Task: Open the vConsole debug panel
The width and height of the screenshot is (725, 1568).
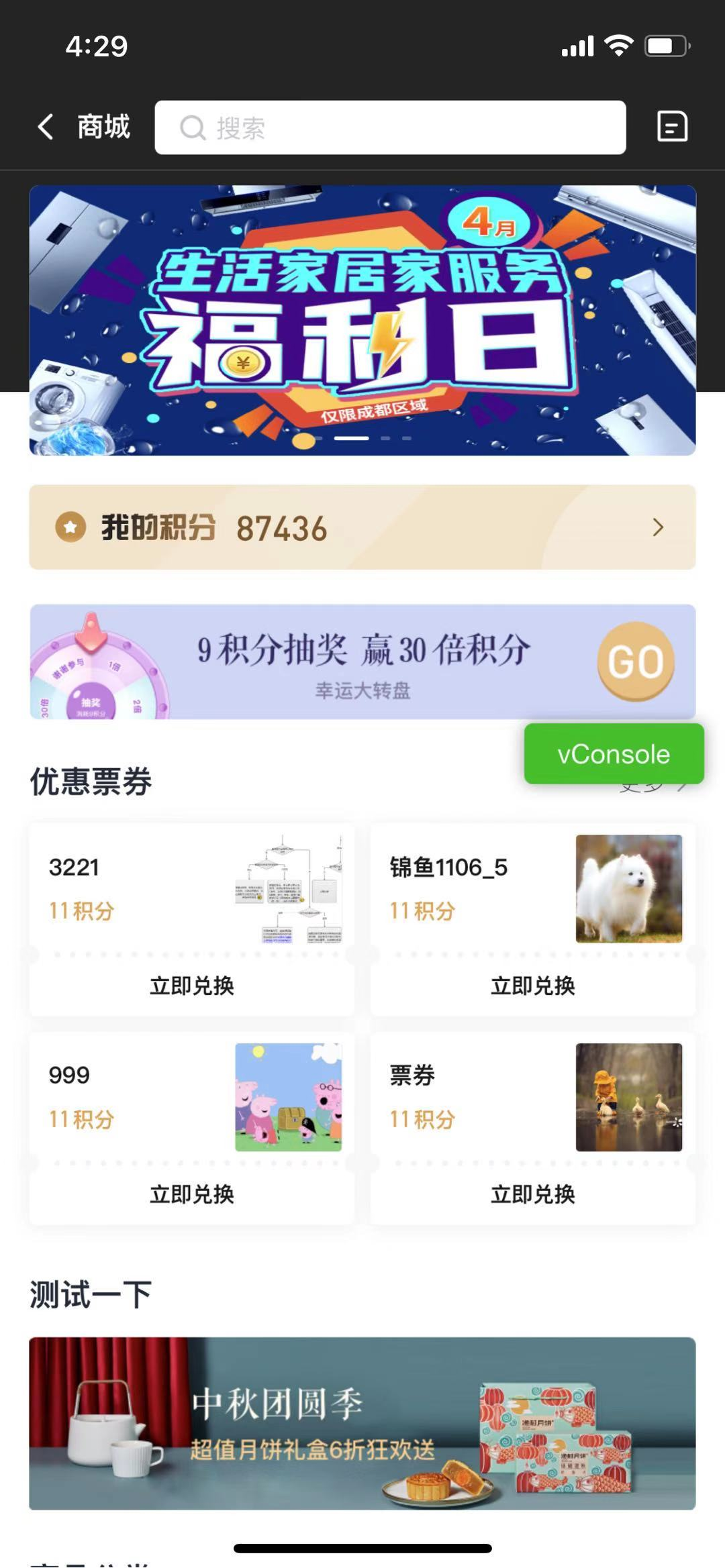Action: pos(614,754)
